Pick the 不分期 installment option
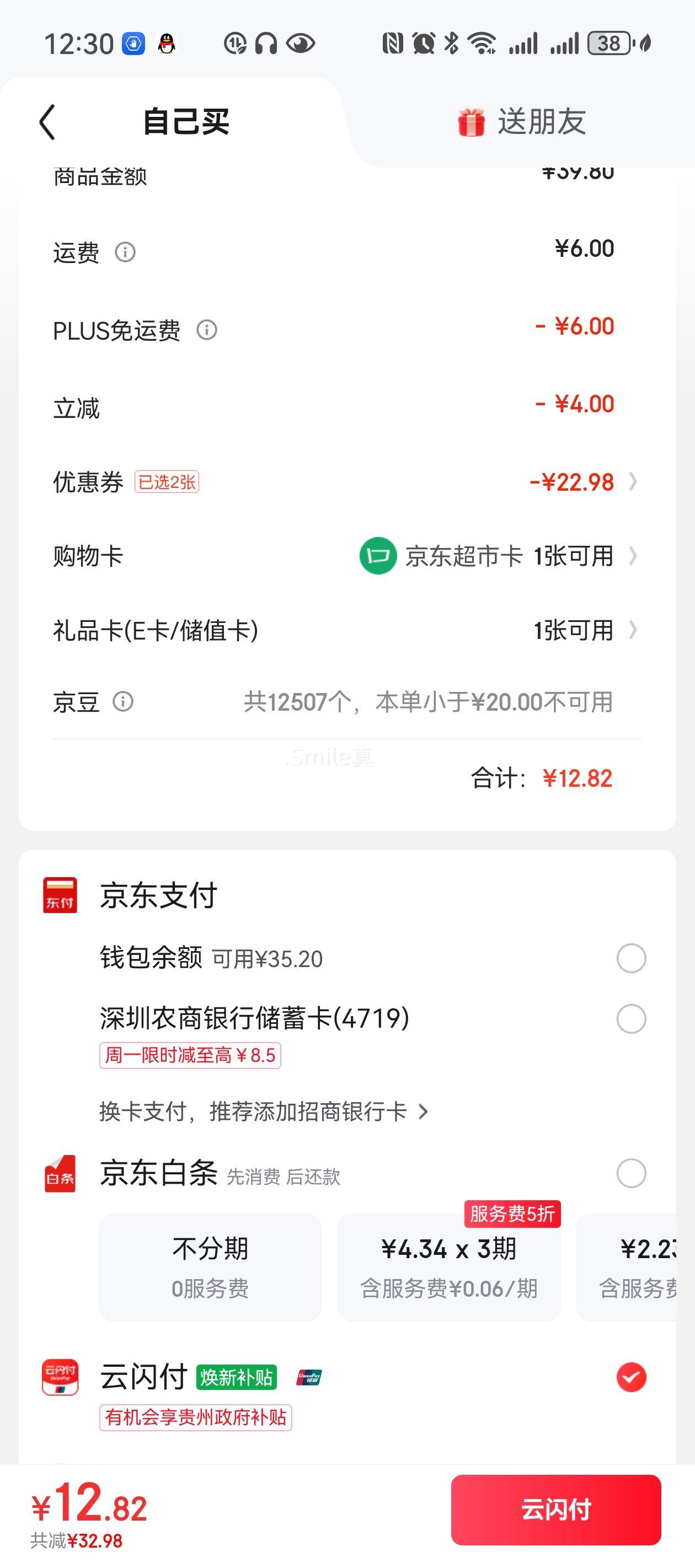Image resolution: width=695 pixels, height=1568 pixels. point(210,1268)
